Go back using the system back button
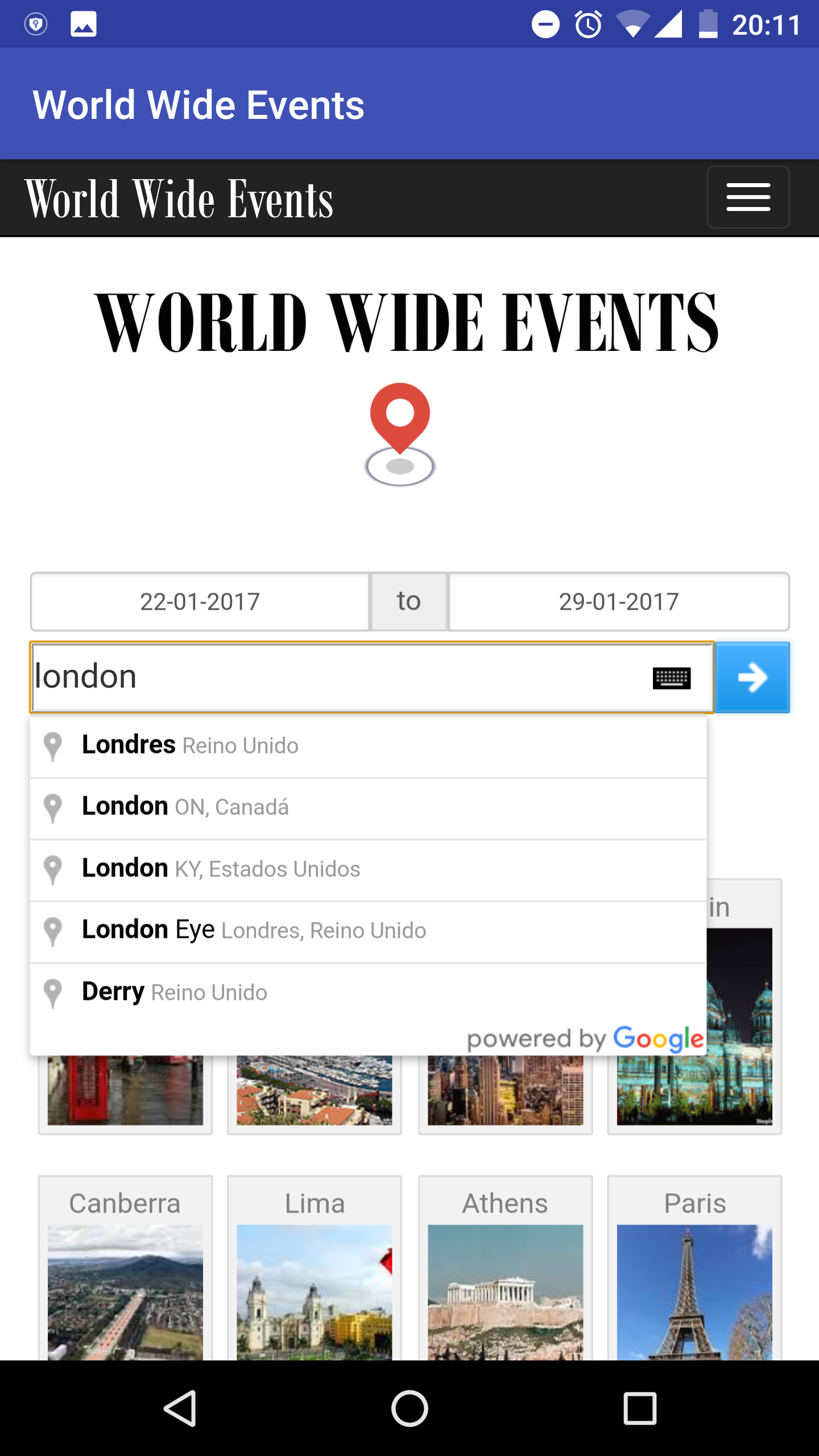The width and height of the screenshot is (819, 1456). click(181, 1408)
